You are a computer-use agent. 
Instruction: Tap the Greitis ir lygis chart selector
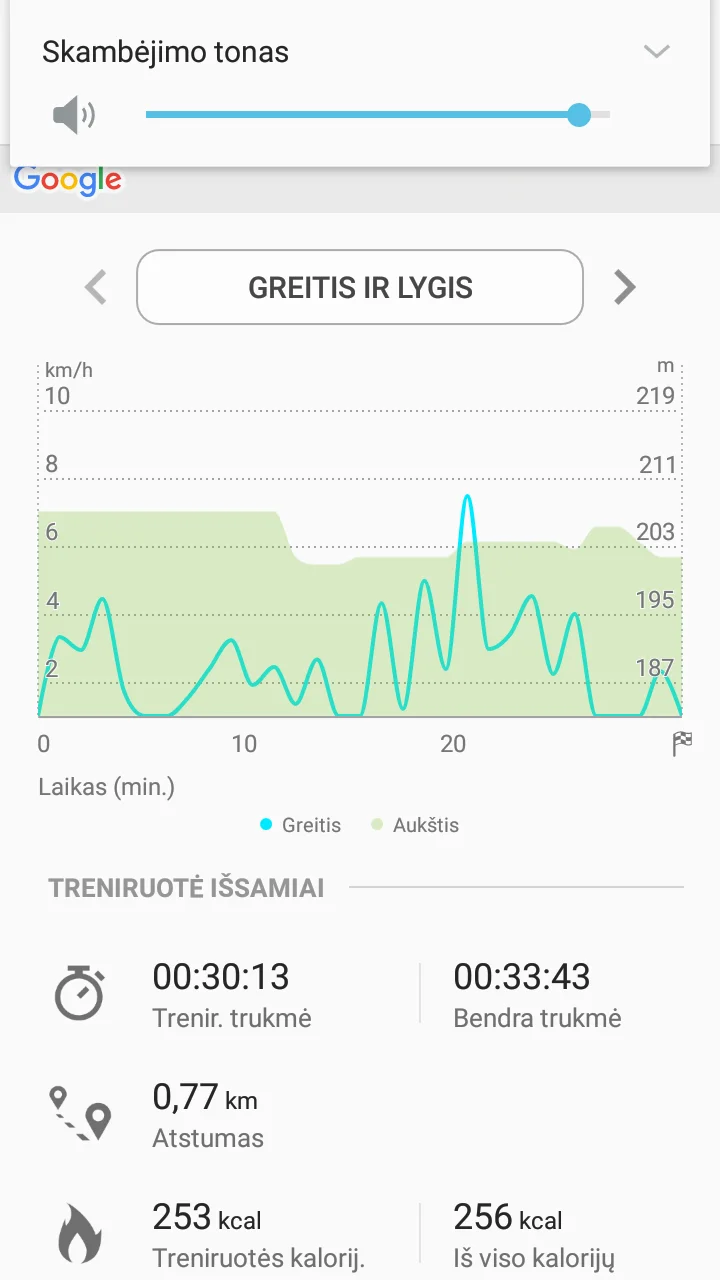[x=360, y=288]
